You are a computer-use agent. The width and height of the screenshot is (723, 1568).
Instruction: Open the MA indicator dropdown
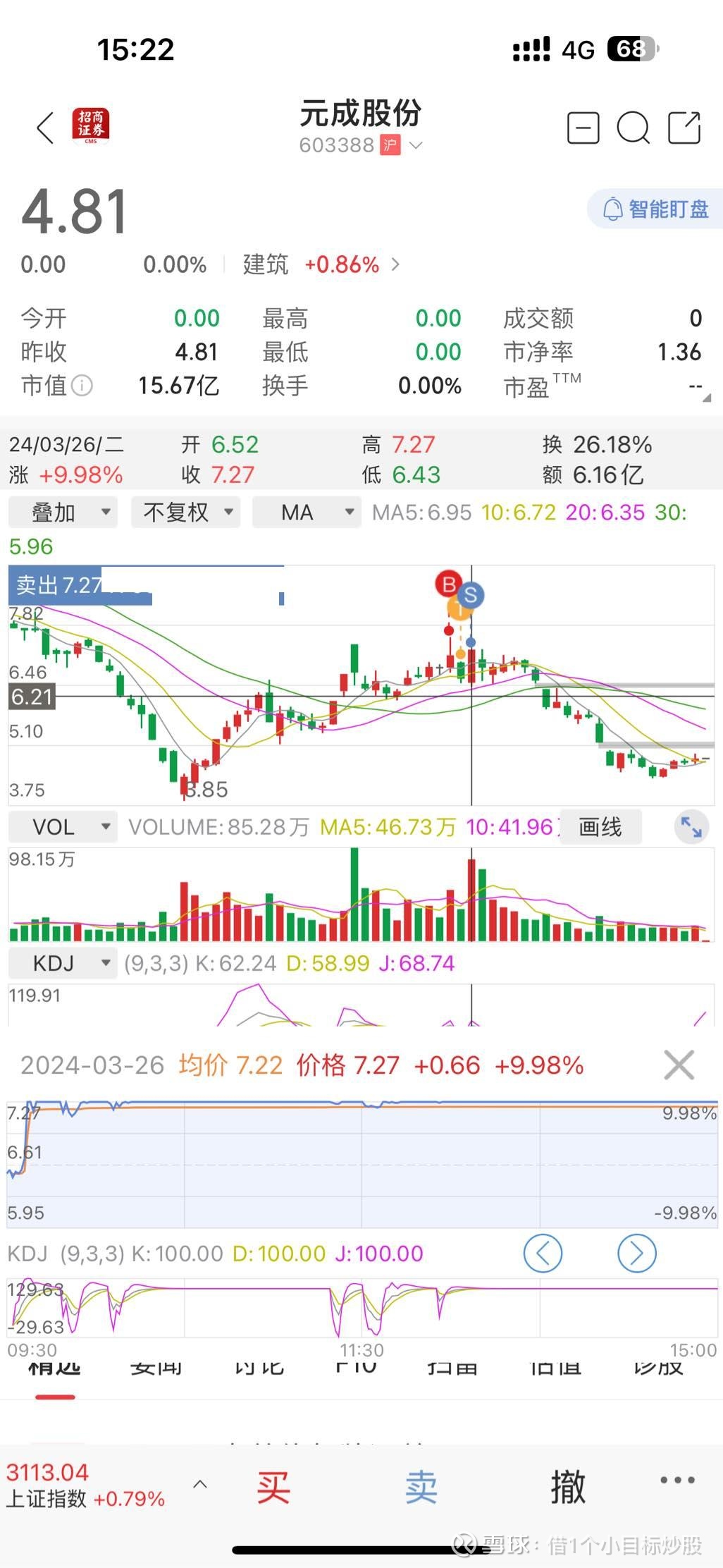pos(306,513)
